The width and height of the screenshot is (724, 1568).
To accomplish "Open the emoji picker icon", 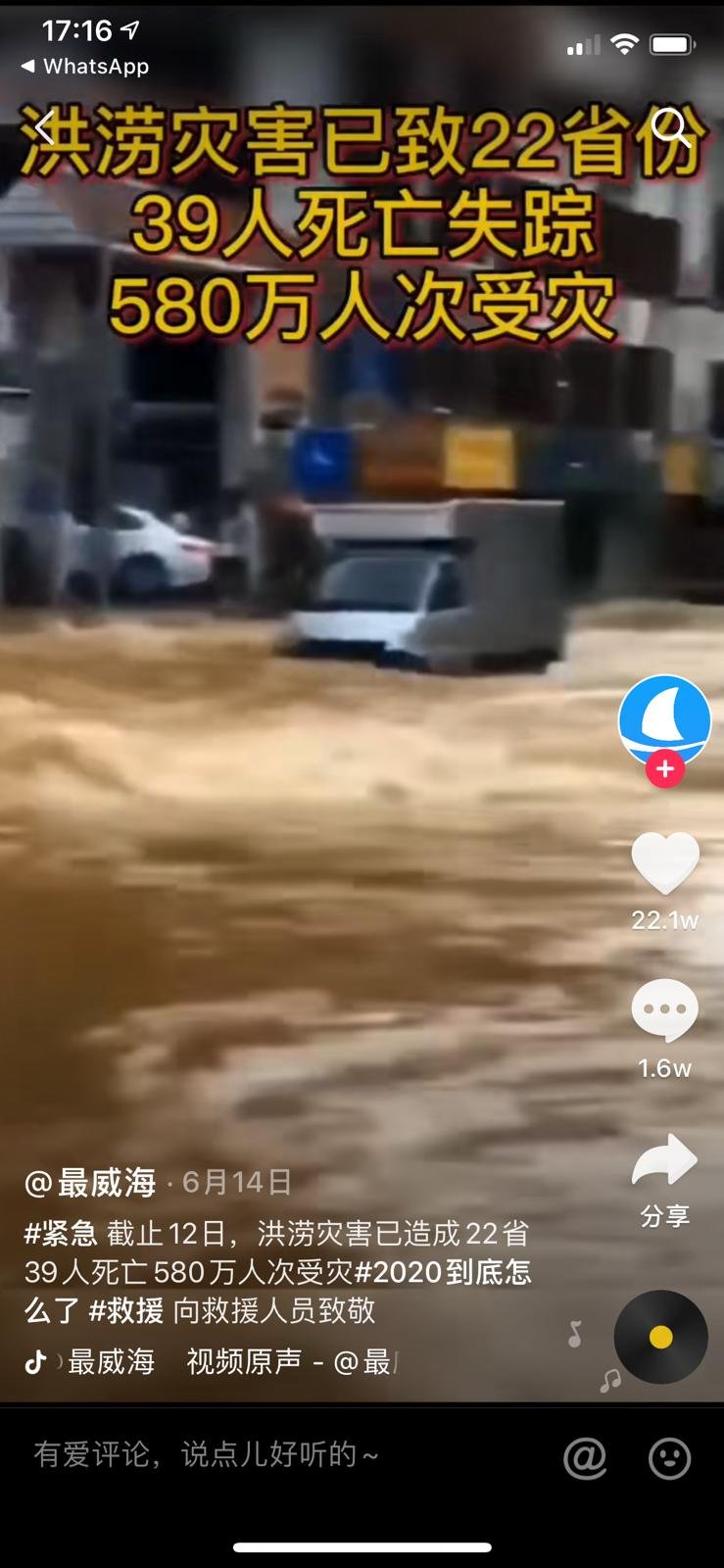I will [670, 1458].
